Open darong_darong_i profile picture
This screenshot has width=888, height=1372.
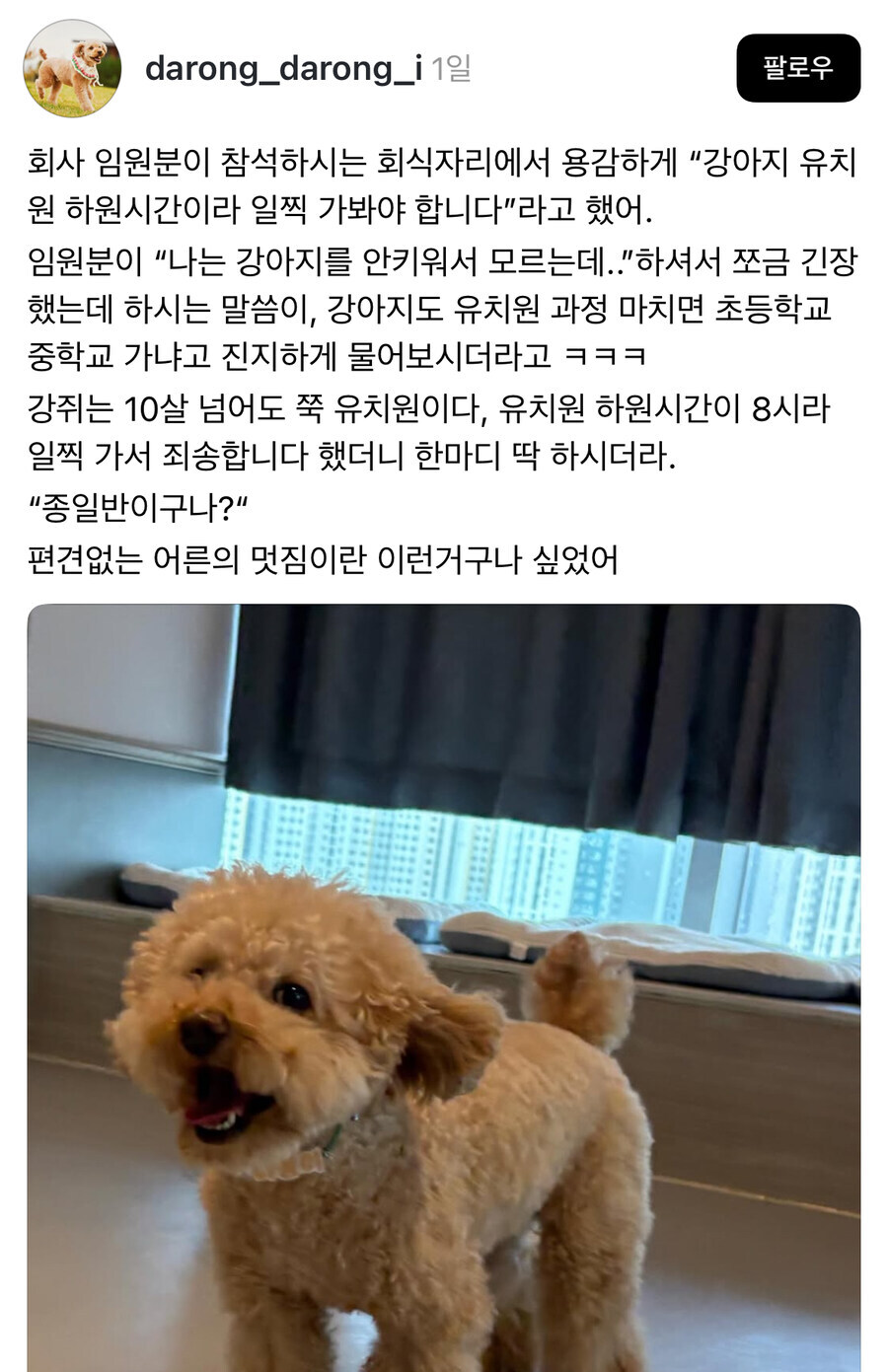click(x=72, y=68)
